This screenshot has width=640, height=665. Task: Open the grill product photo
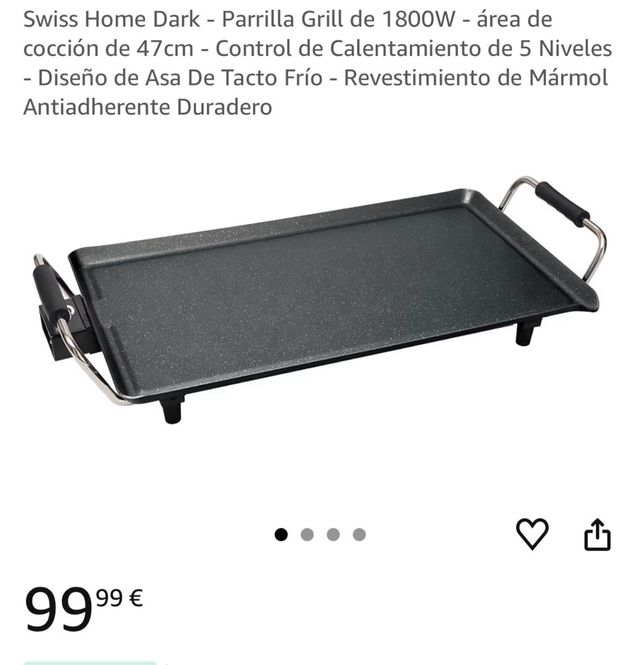320,300
